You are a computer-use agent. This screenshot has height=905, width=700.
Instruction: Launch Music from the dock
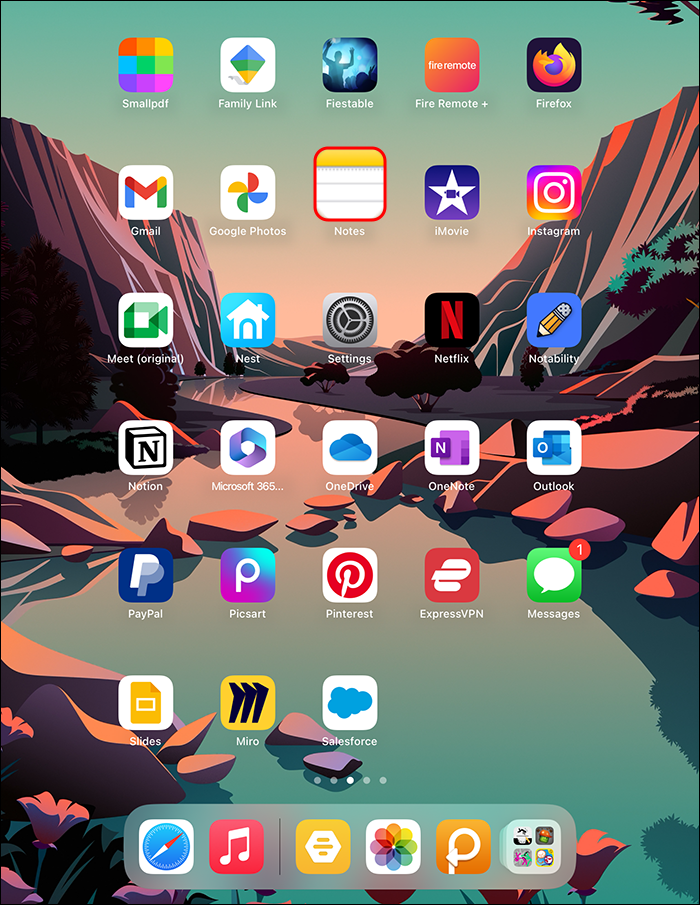pyautogui.click(x=237, y=847)
